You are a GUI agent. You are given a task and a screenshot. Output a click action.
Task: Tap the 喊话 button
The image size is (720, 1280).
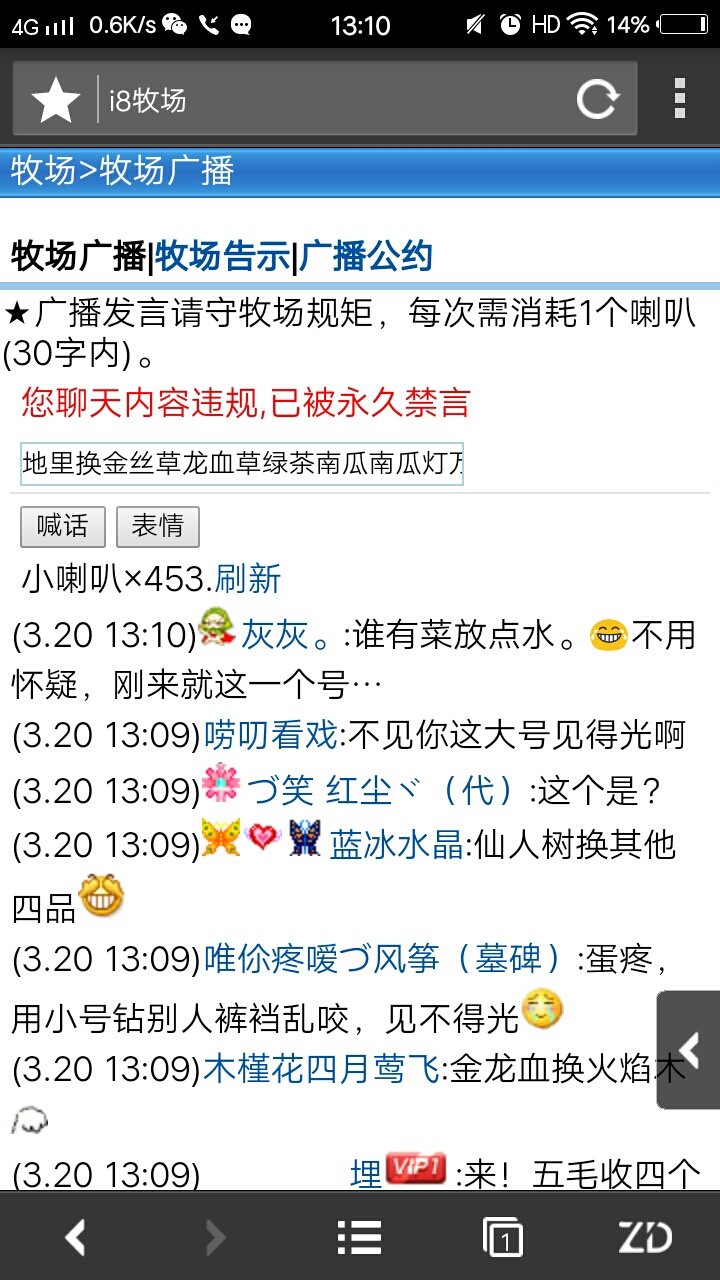(62, 526)
